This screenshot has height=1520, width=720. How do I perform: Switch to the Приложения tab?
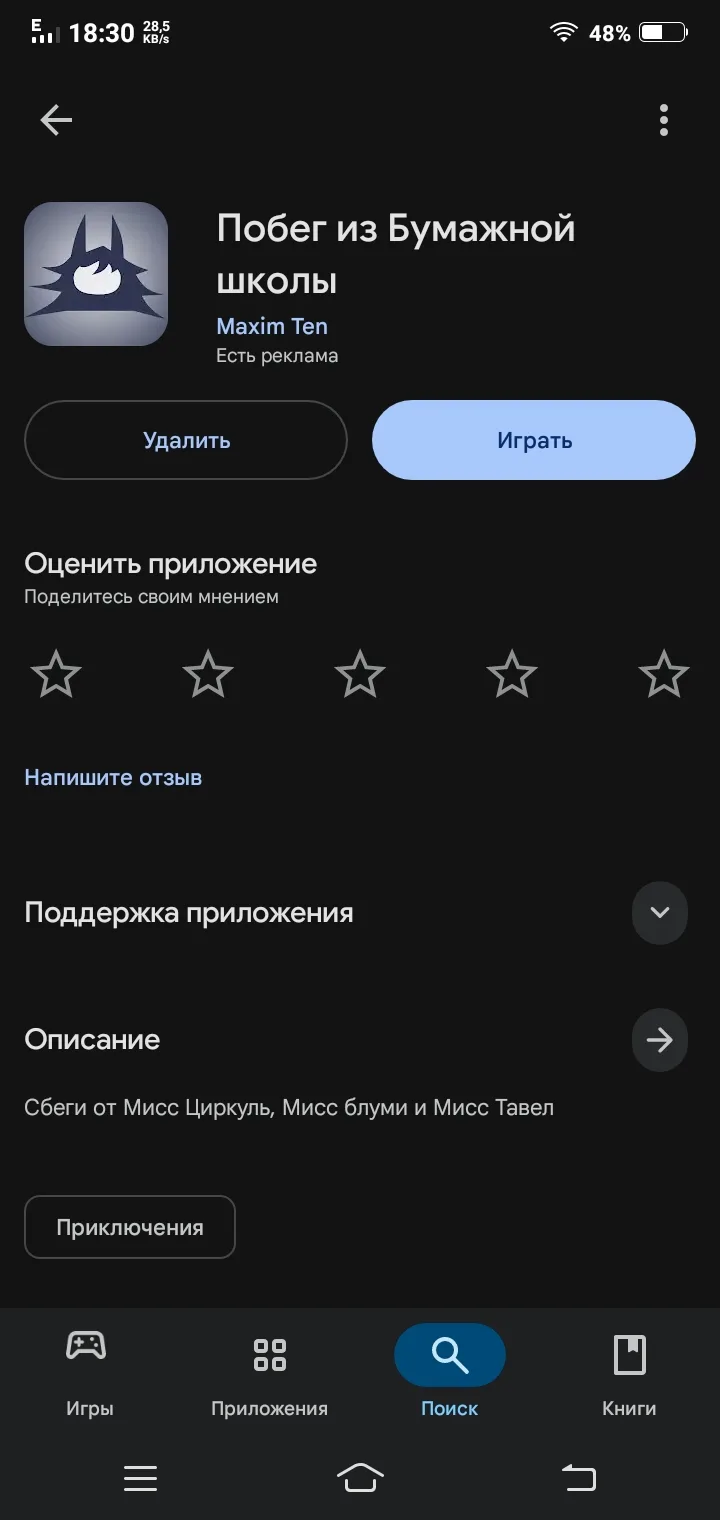click(x=270, y=1372)
